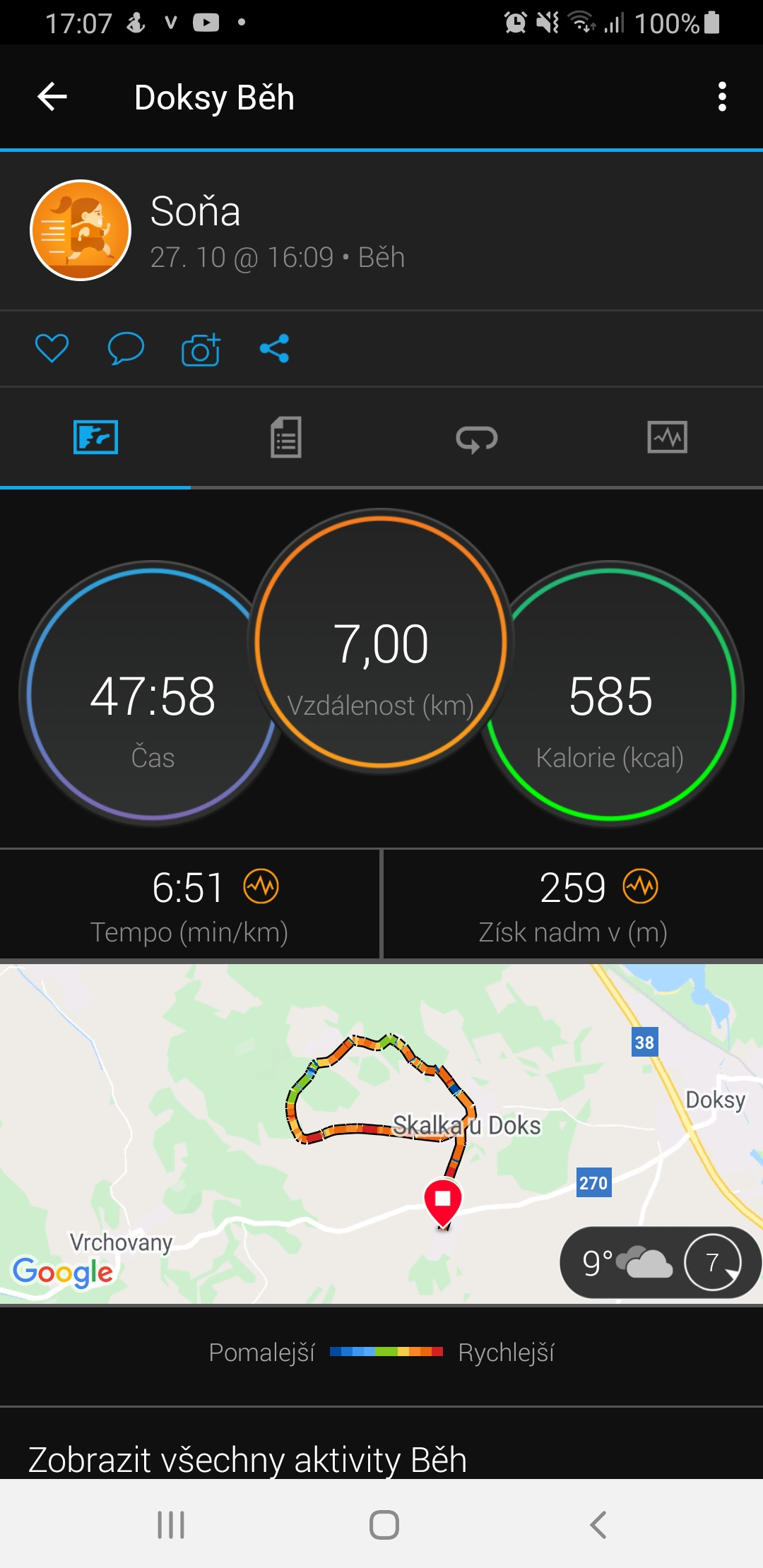Tap the system home button
This screenshot has width=763, height=1568.
click(384, 1524)
